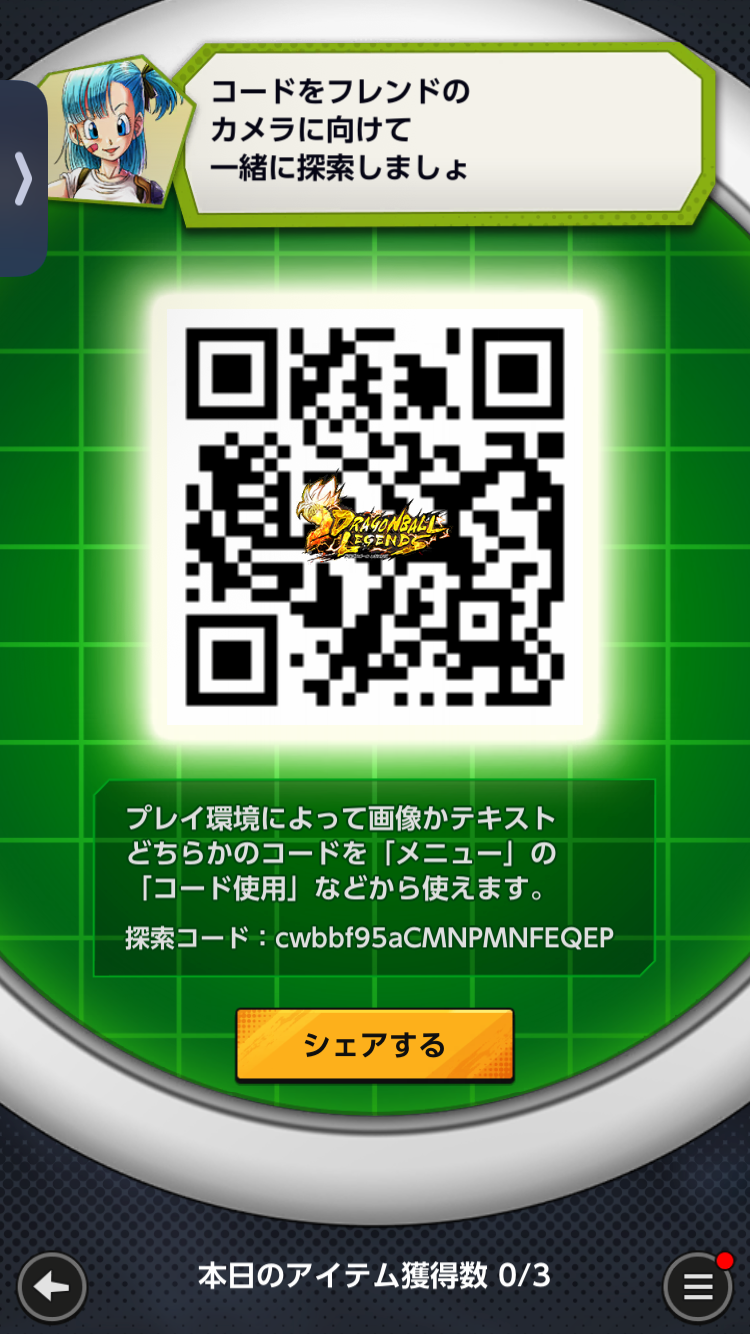Expand the left side panel arrow
The width and height of the screenshot is (750, 1334).
point(22,179)
